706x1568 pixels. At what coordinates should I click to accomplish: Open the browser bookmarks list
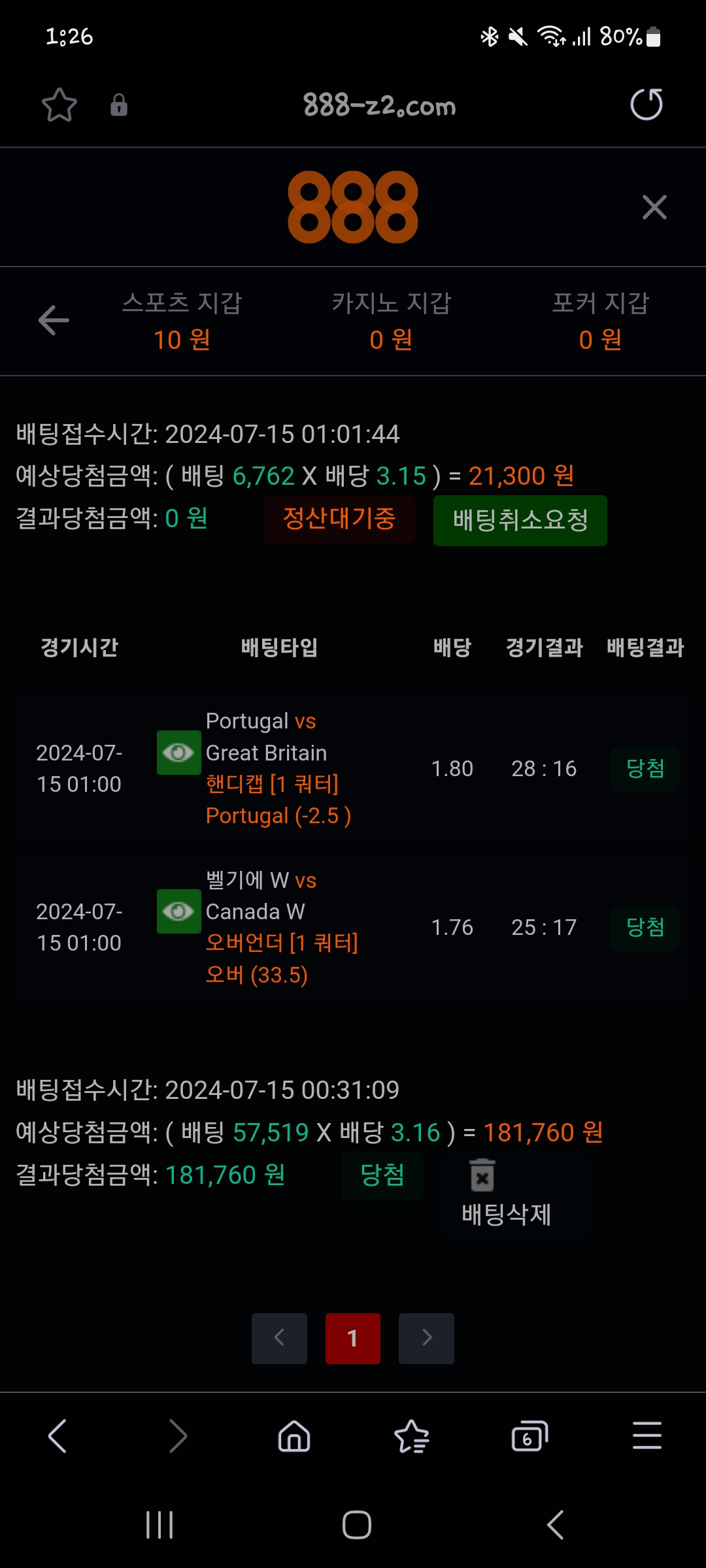coord(412,1436)
